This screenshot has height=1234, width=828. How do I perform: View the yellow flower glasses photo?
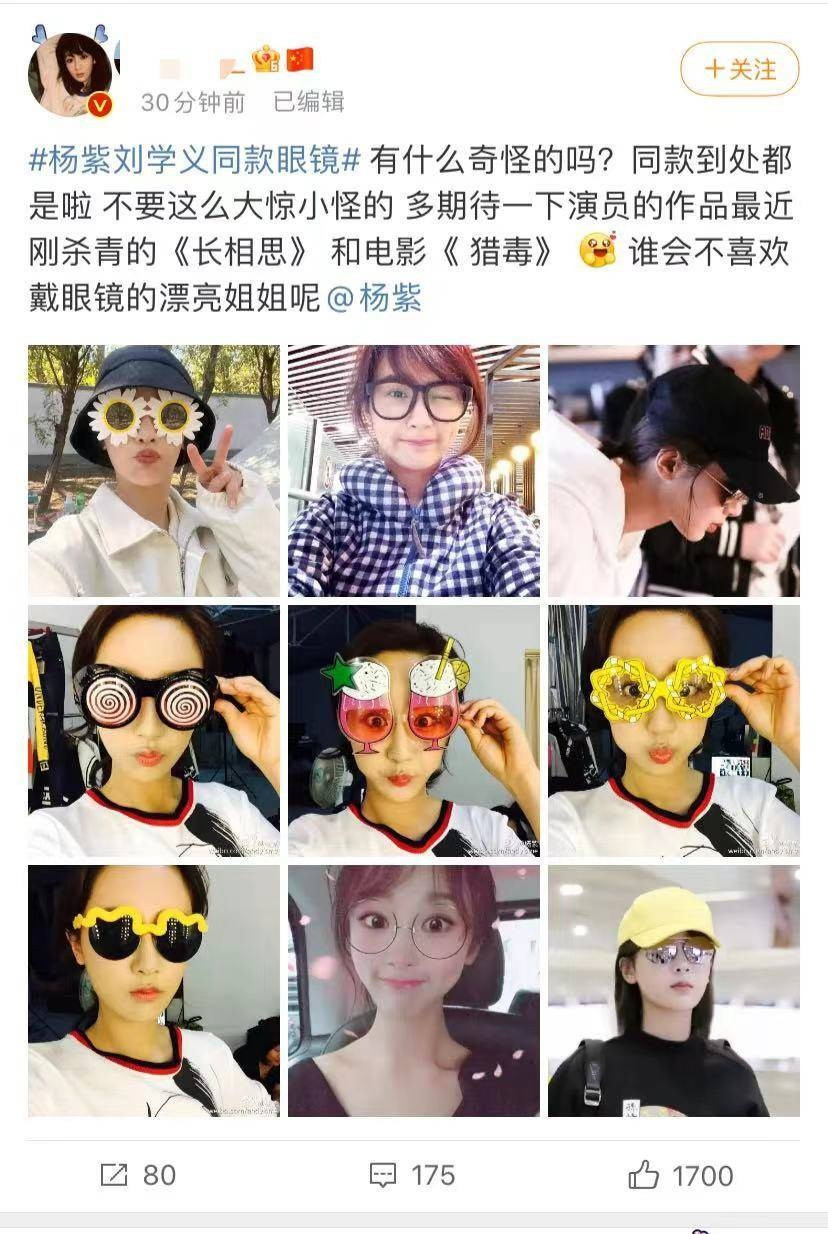coord(673,730)
